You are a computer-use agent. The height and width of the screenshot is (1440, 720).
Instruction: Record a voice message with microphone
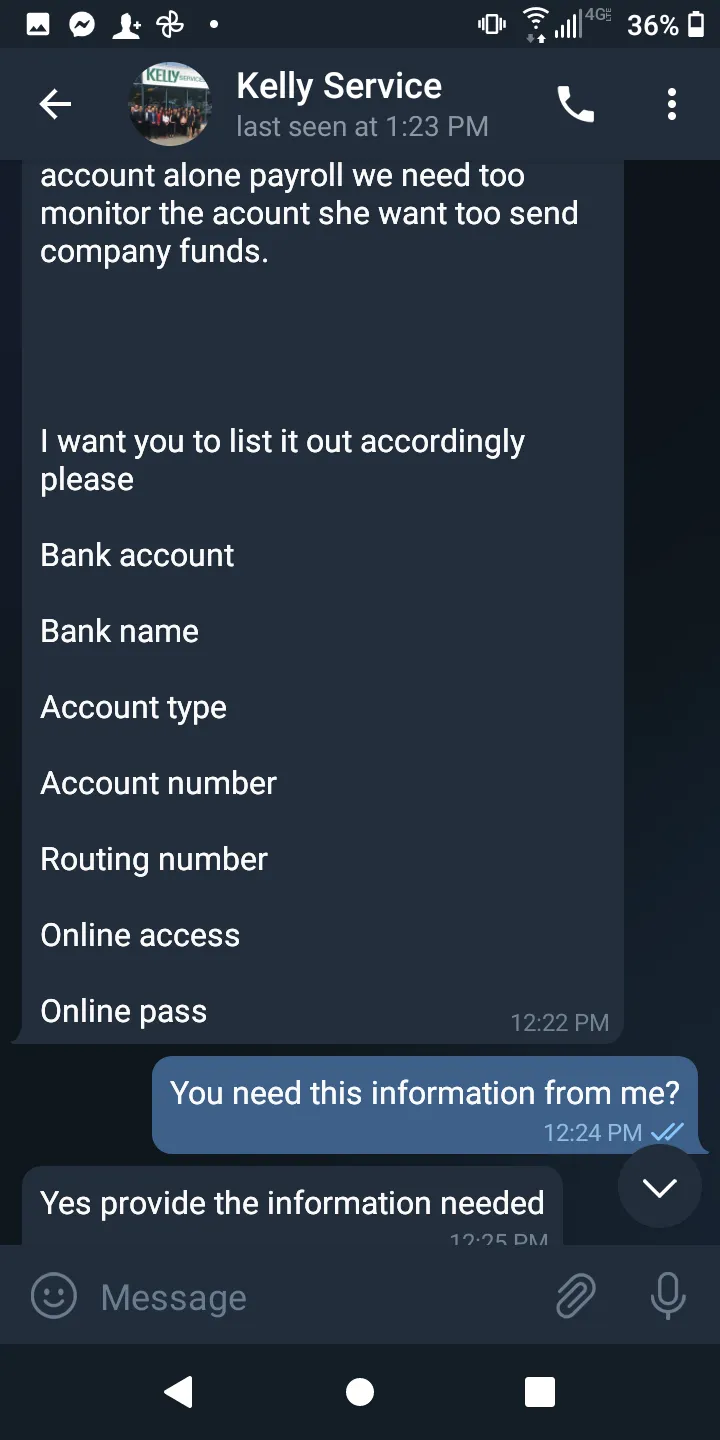point(667,1297)
